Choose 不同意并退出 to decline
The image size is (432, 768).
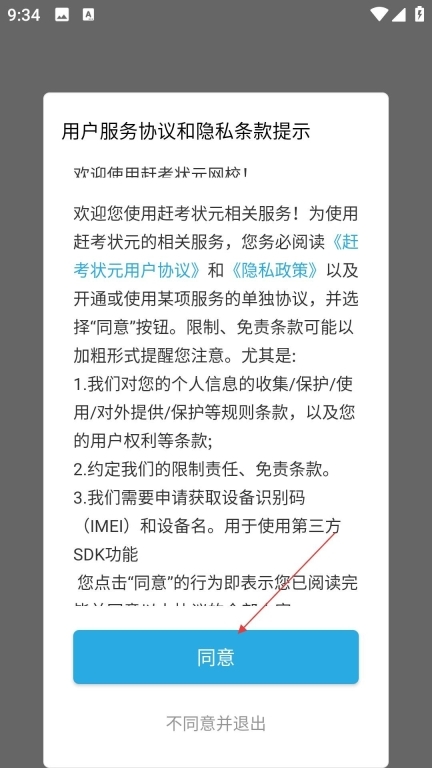pyautogui.click(x=216, y=723)
